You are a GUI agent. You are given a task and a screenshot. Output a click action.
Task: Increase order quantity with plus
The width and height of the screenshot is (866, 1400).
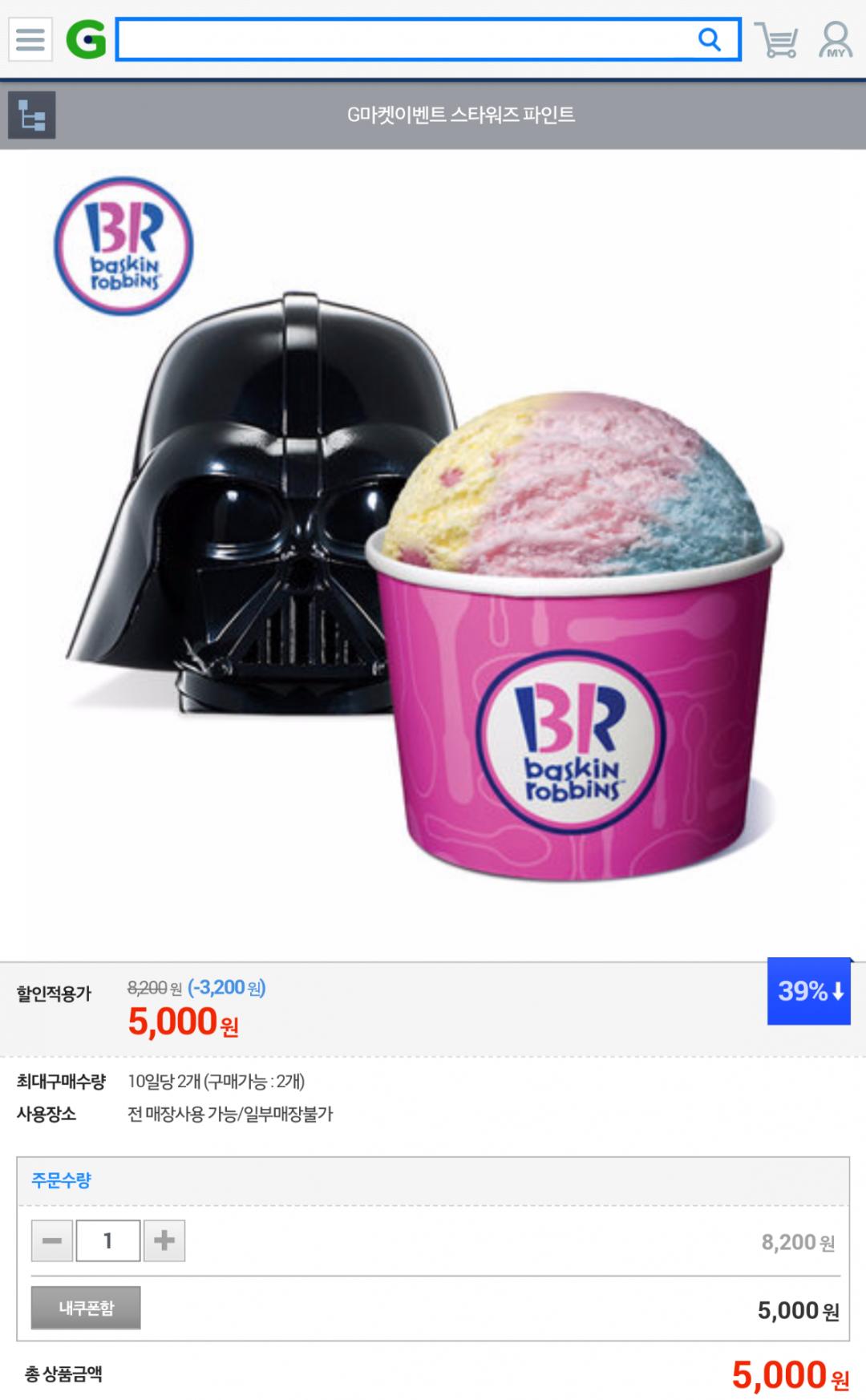point(164,1240)
